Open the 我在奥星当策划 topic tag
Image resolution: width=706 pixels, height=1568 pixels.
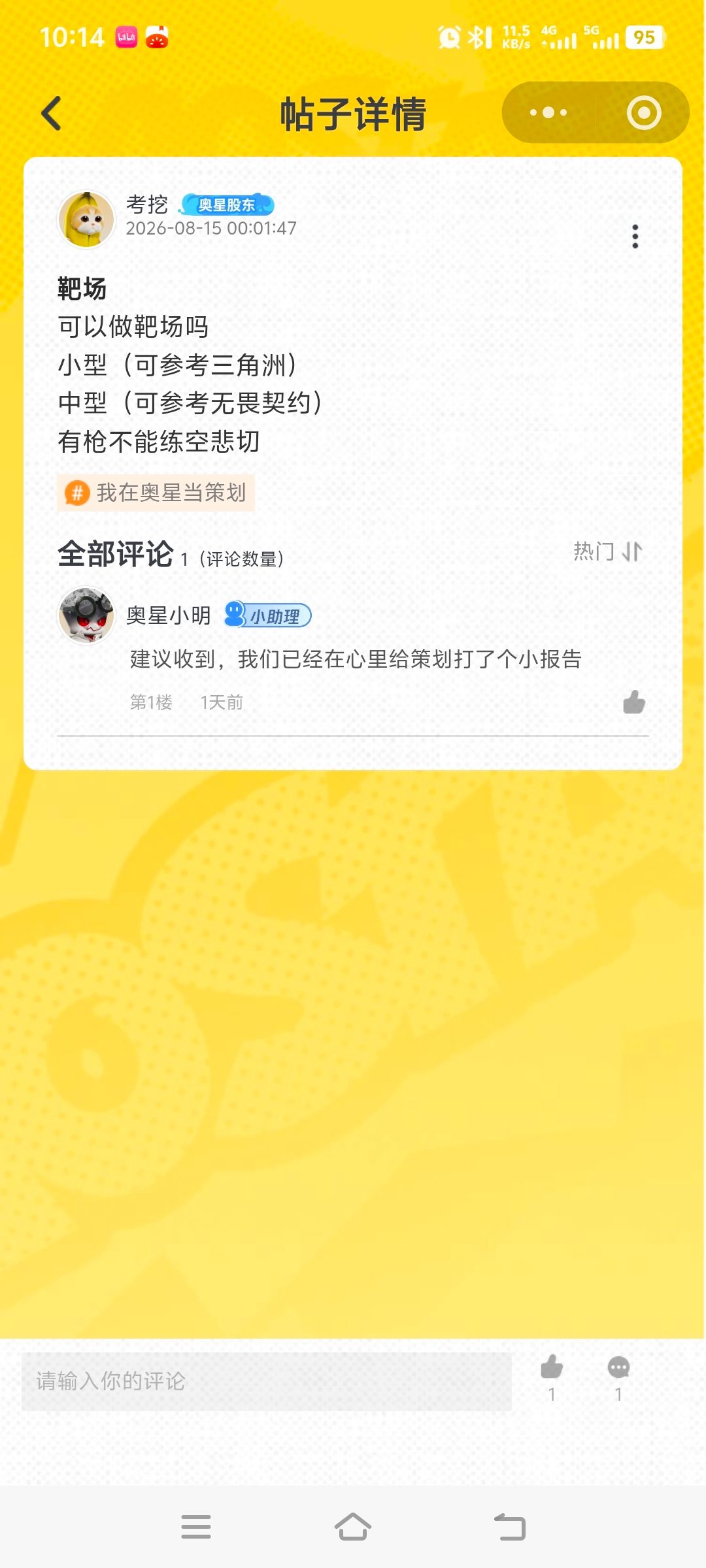click(x=156, y=493)
